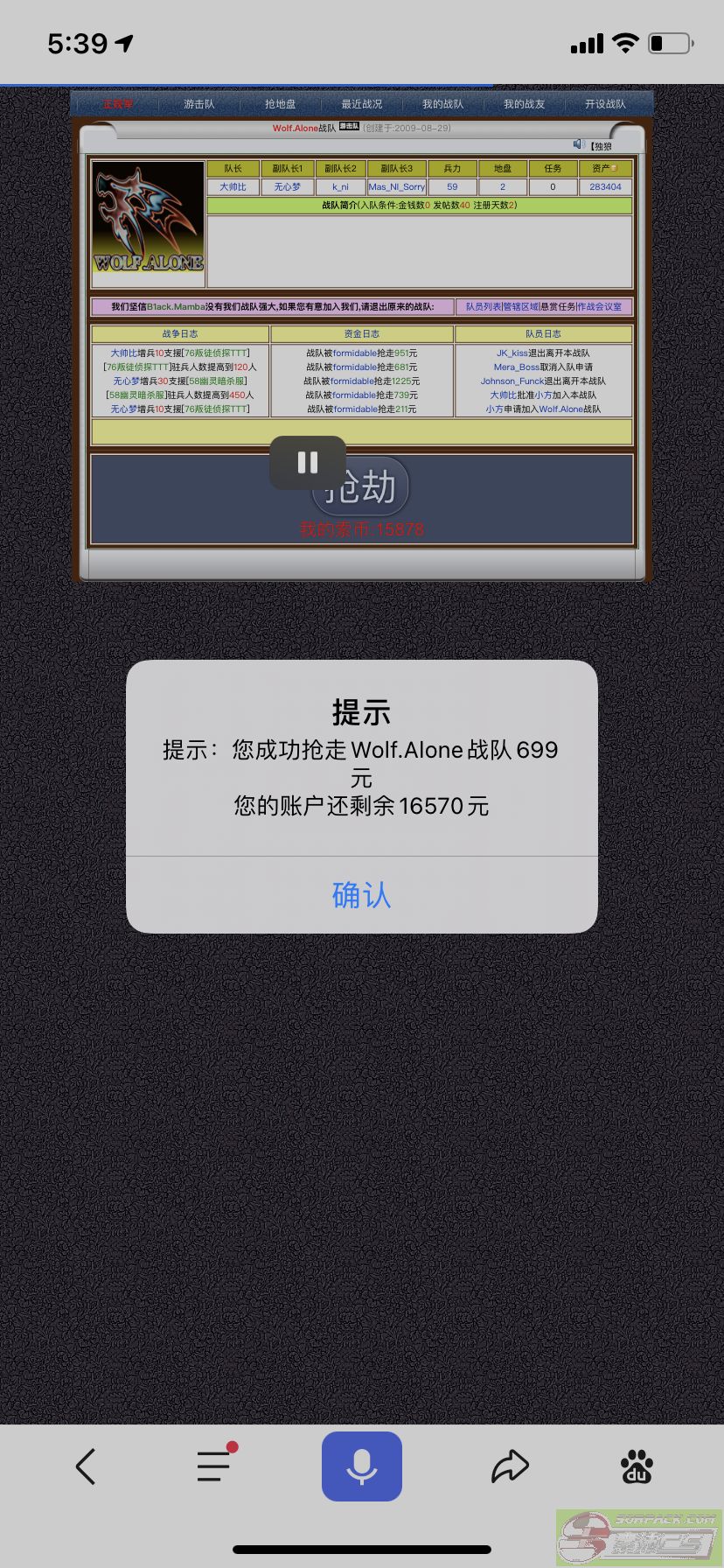Pause playback with the pause overlay button
The height and width of the screenshot is (1568, 724).
click(x=308, y=462)
